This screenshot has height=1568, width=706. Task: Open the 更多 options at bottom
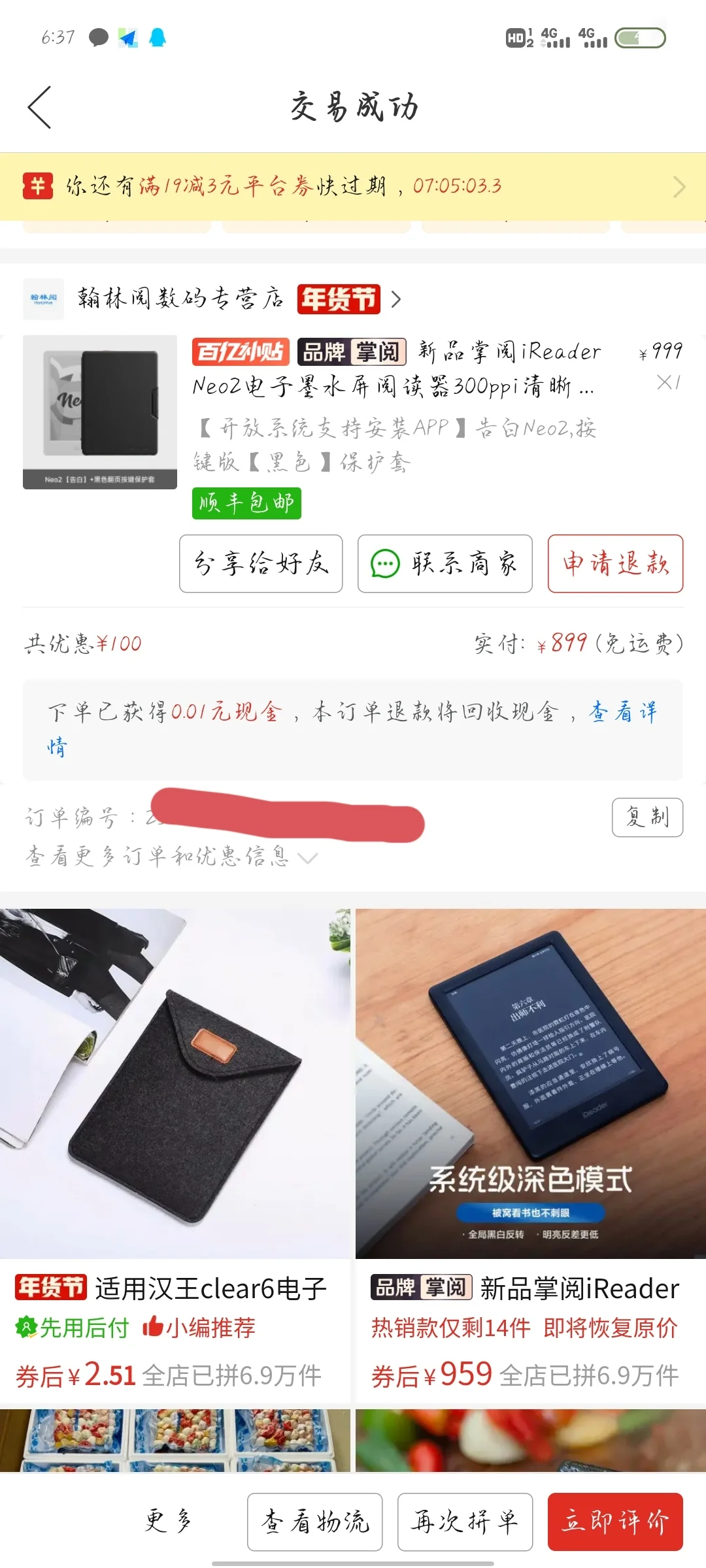click(x=167, y=1521)
